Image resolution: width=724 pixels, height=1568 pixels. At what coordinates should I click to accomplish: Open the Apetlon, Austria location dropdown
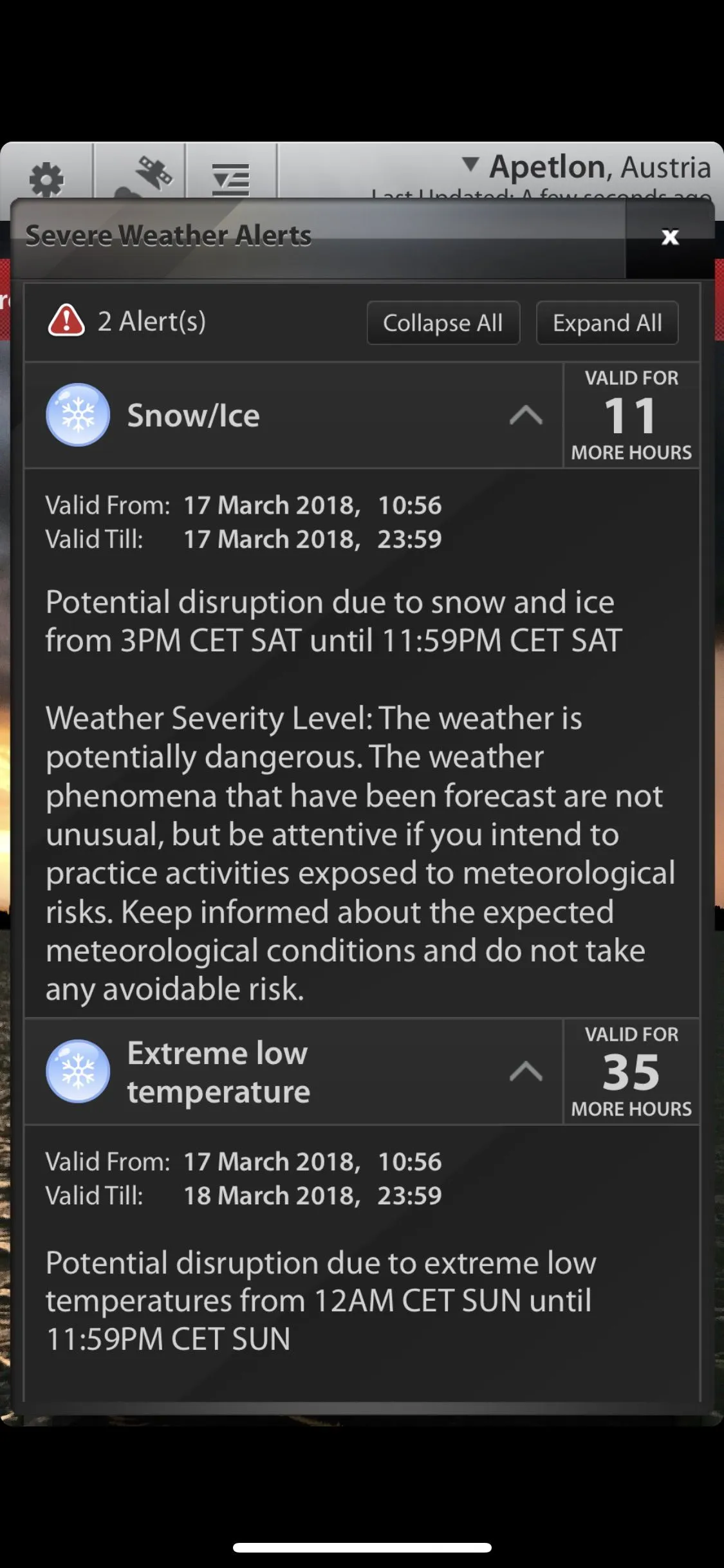[x=586, y=167]
